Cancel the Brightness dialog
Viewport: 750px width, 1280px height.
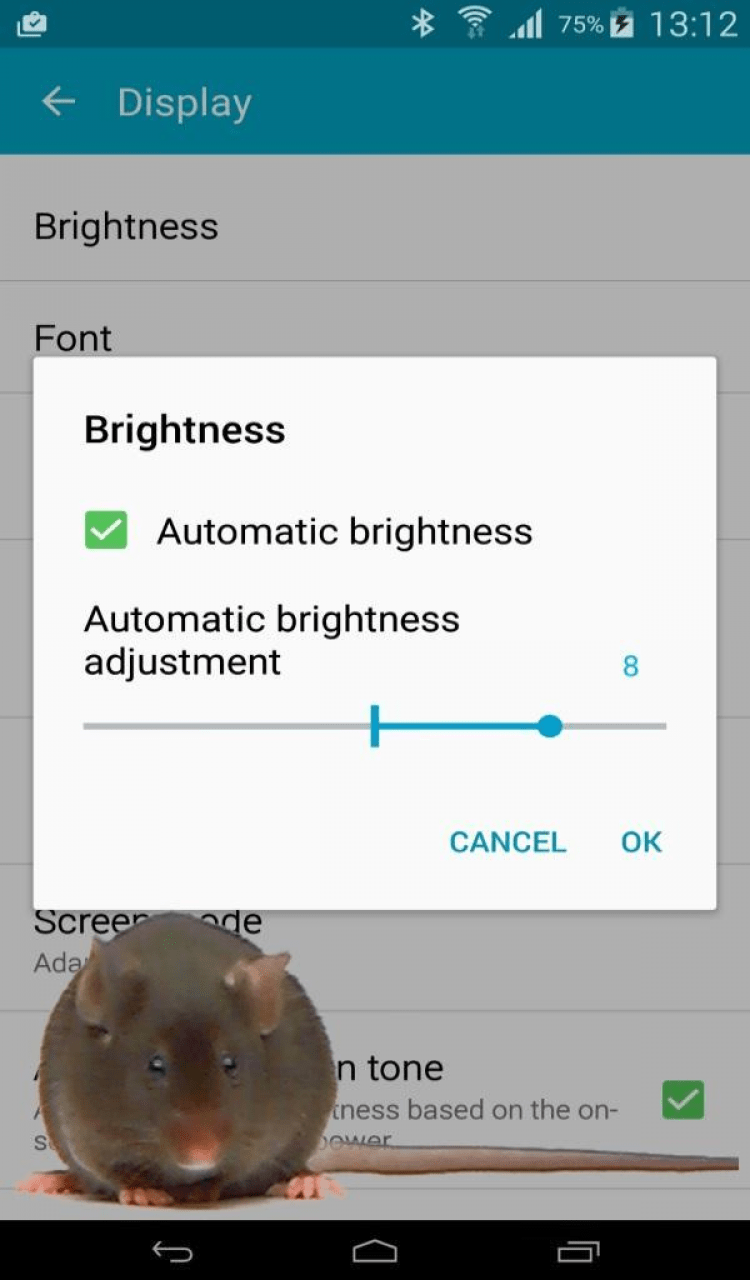click(x=507, y=842)
